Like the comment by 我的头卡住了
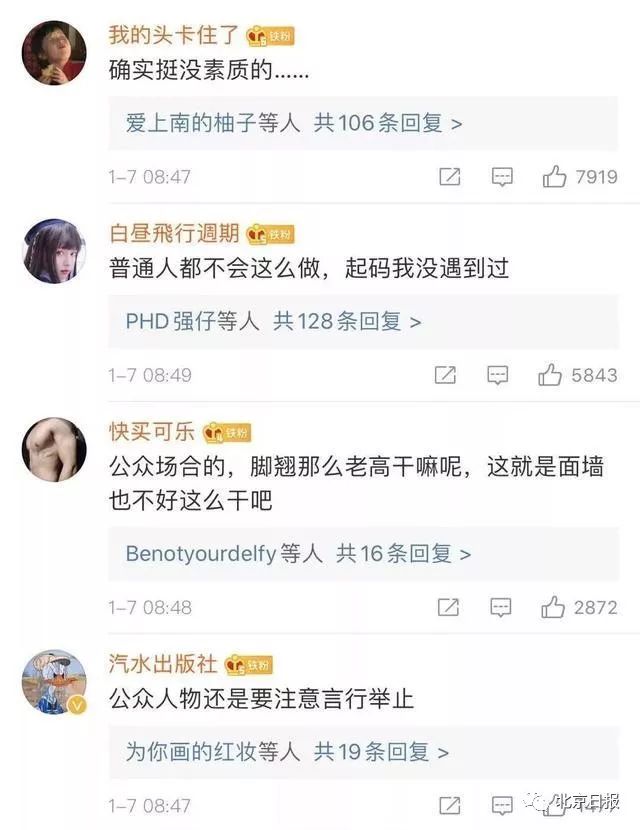Viewport: 640px width, 830px height. [554, 177]
